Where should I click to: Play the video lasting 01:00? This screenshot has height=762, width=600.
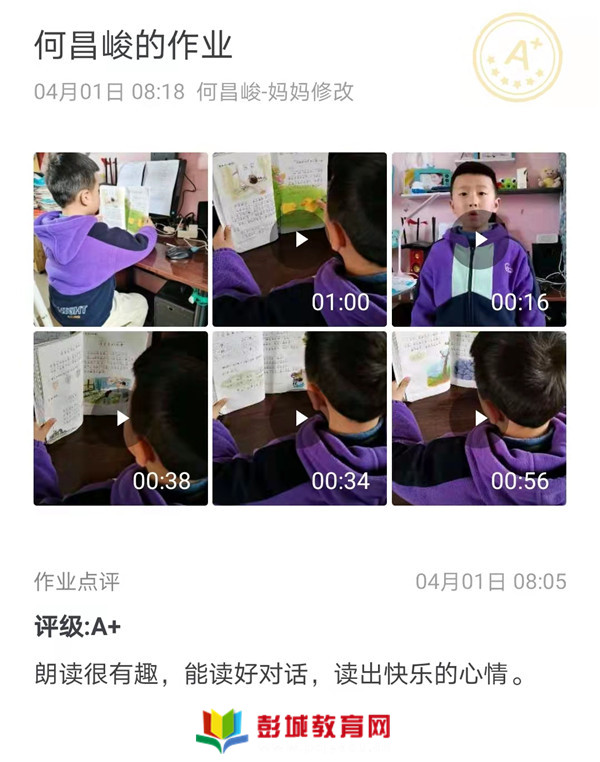(300, 239)
